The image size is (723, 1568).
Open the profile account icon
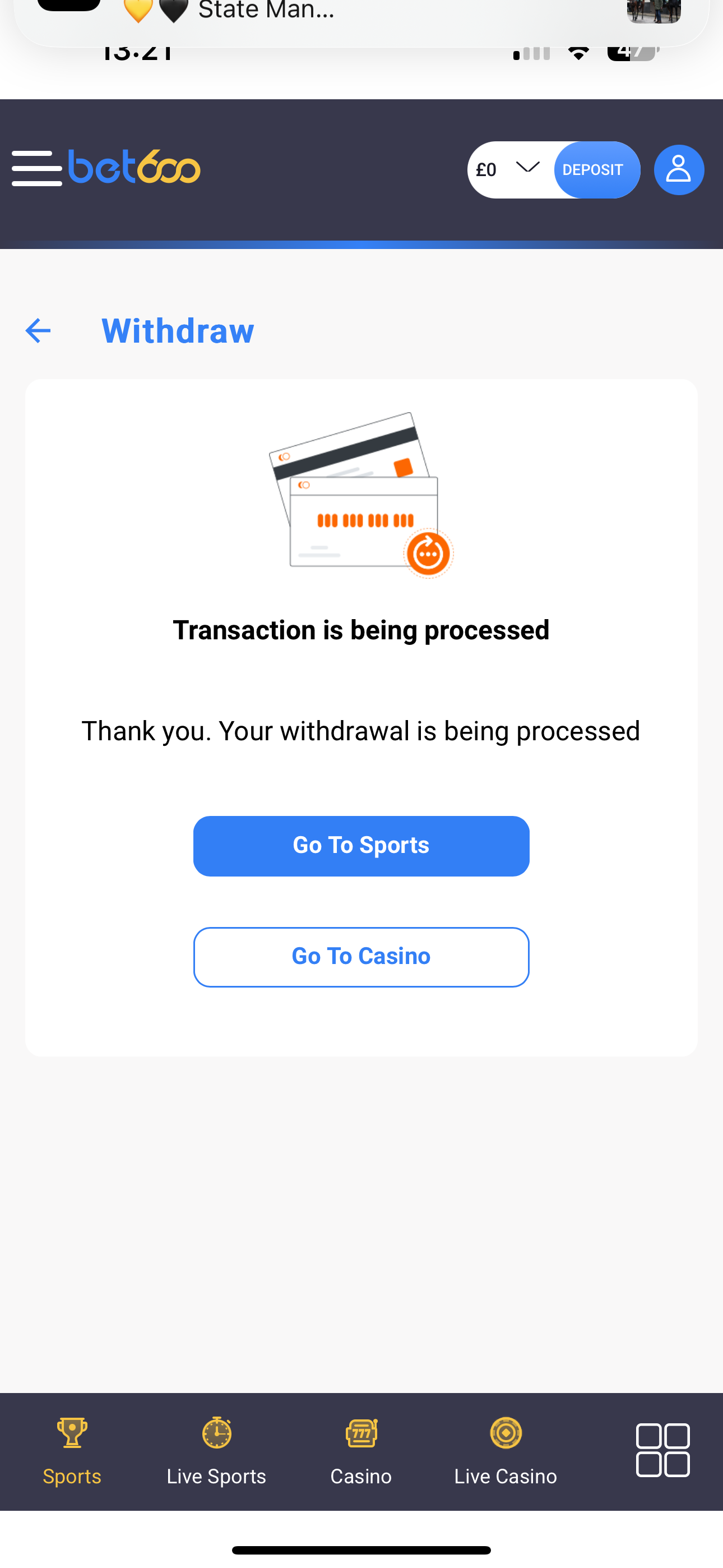click(679, 169)
